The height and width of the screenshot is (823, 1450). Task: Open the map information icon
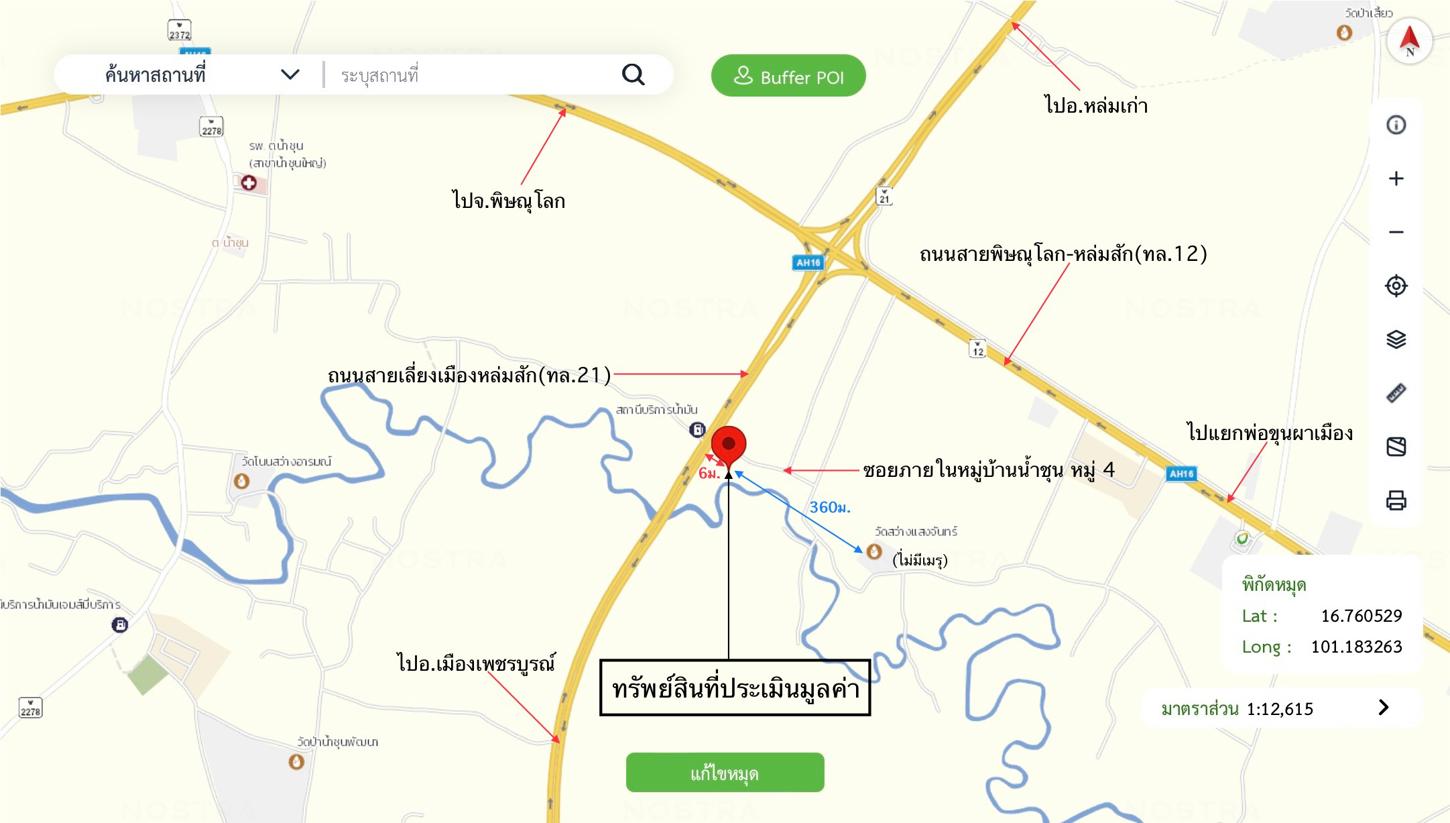click(x=1396, y=125)
